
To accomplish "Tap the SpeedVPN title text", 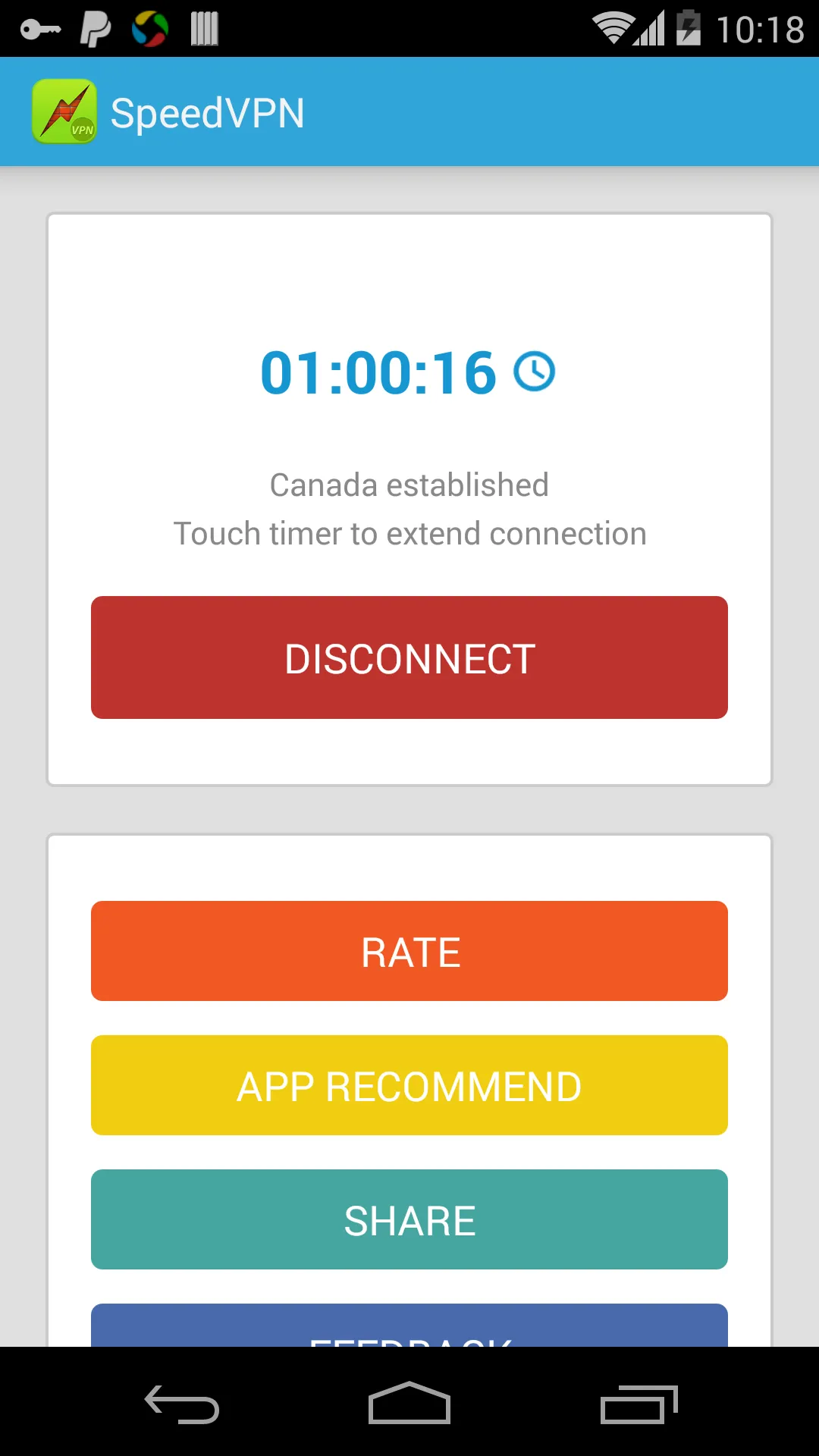I will pos(208,111).
